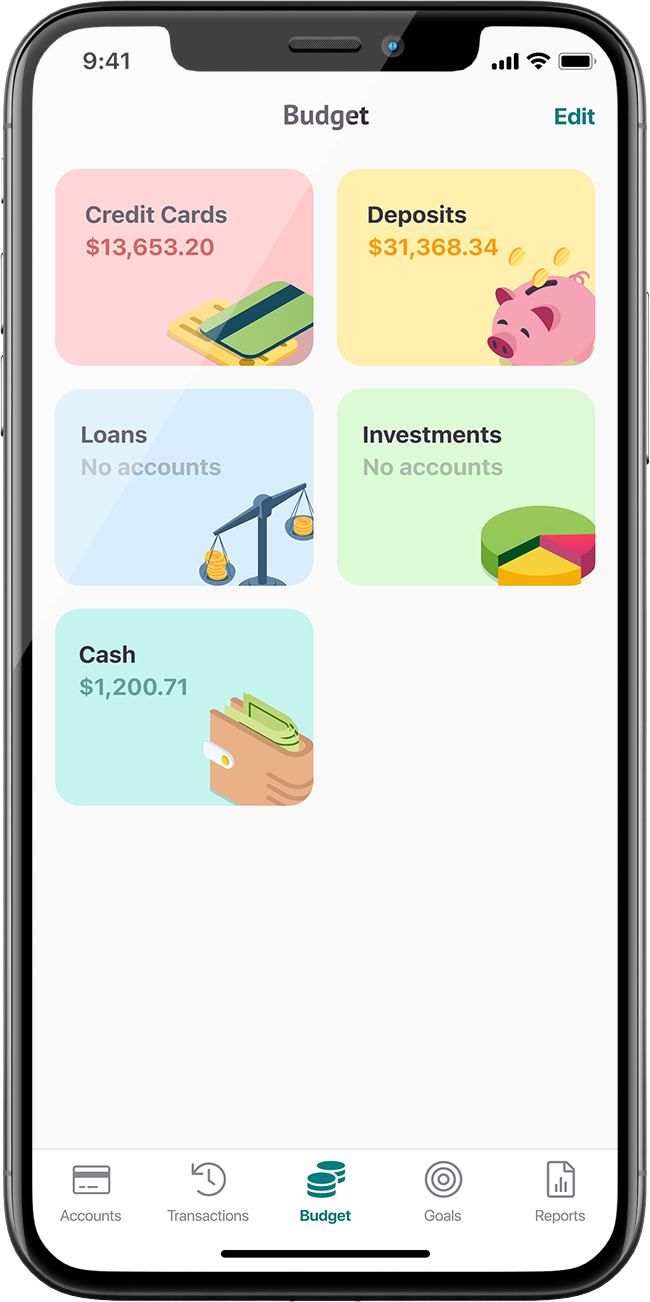Viewport: 650px width, 1302px height.
Task: Open the Credit Cards card
Action: (184, 267)
